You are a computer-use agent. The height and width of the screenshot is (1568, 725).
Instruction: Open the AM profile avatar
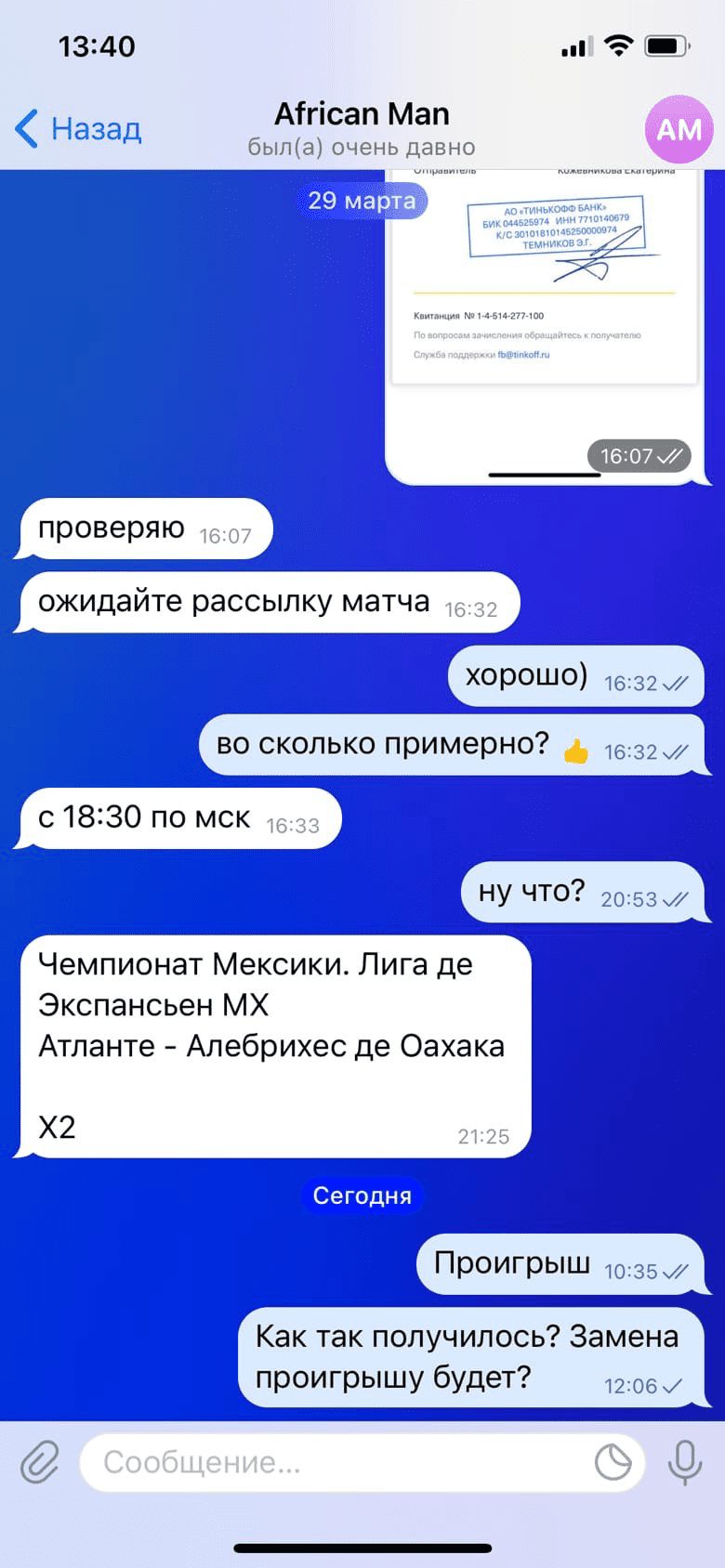pos(679,129)
